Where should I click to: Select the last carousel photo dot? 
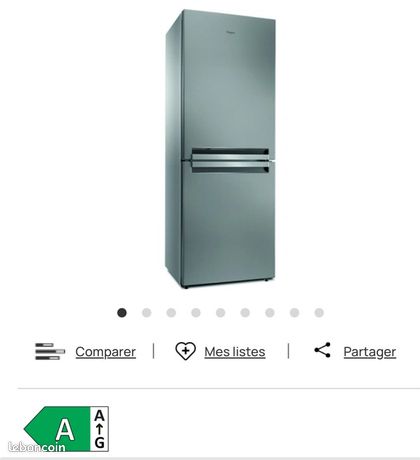pyautogui.click(x=319, y=313)
